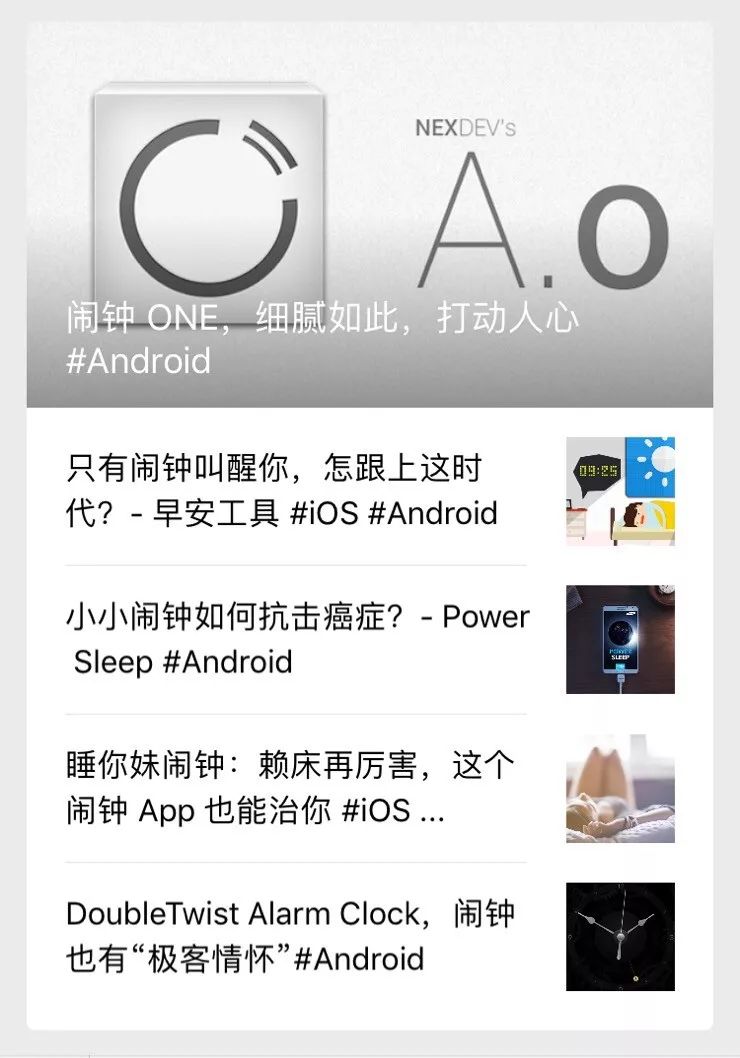Click the bed photo thumbnail of 睡你妹闹钟

point(620,789)
